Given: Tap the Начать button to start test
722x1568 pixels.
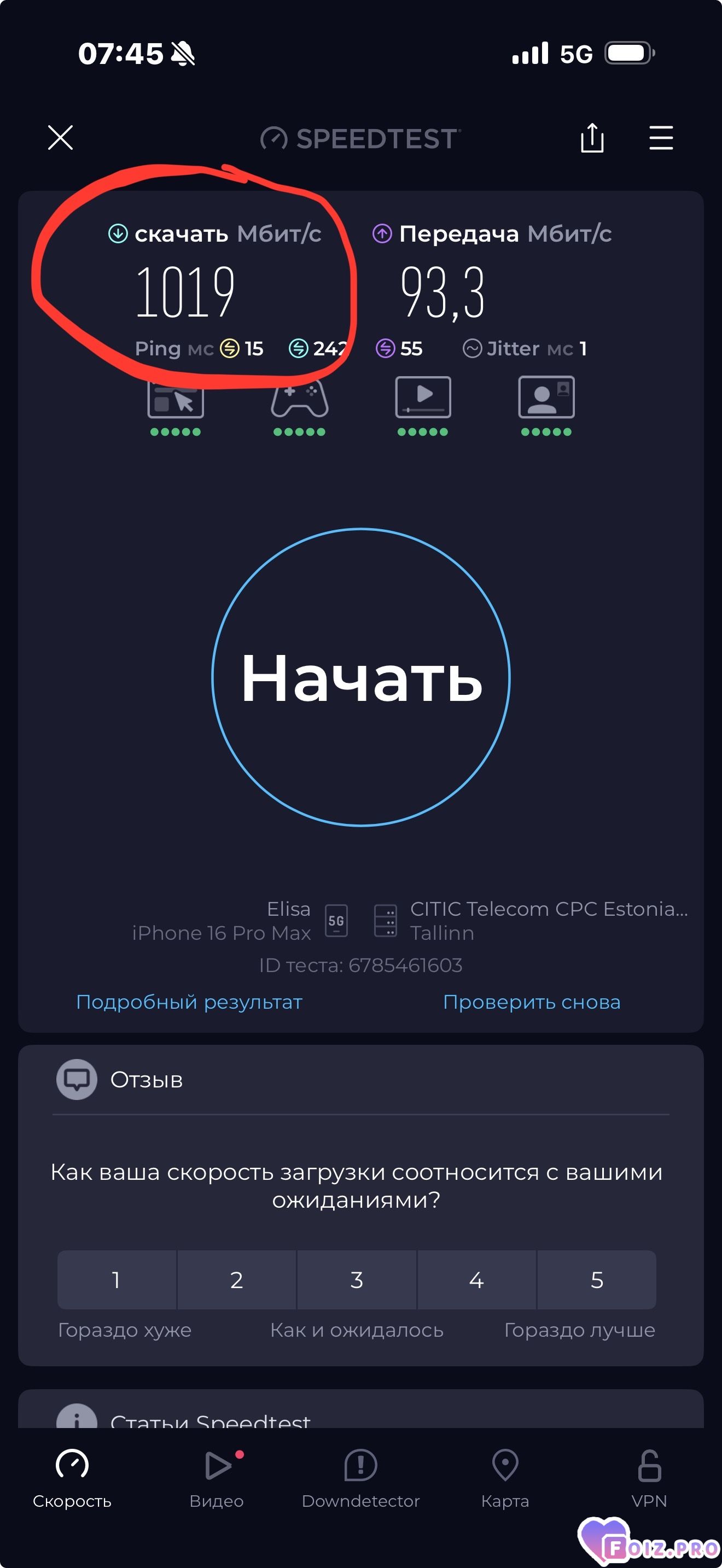Looking at the screenshot, I should [361, 677].
